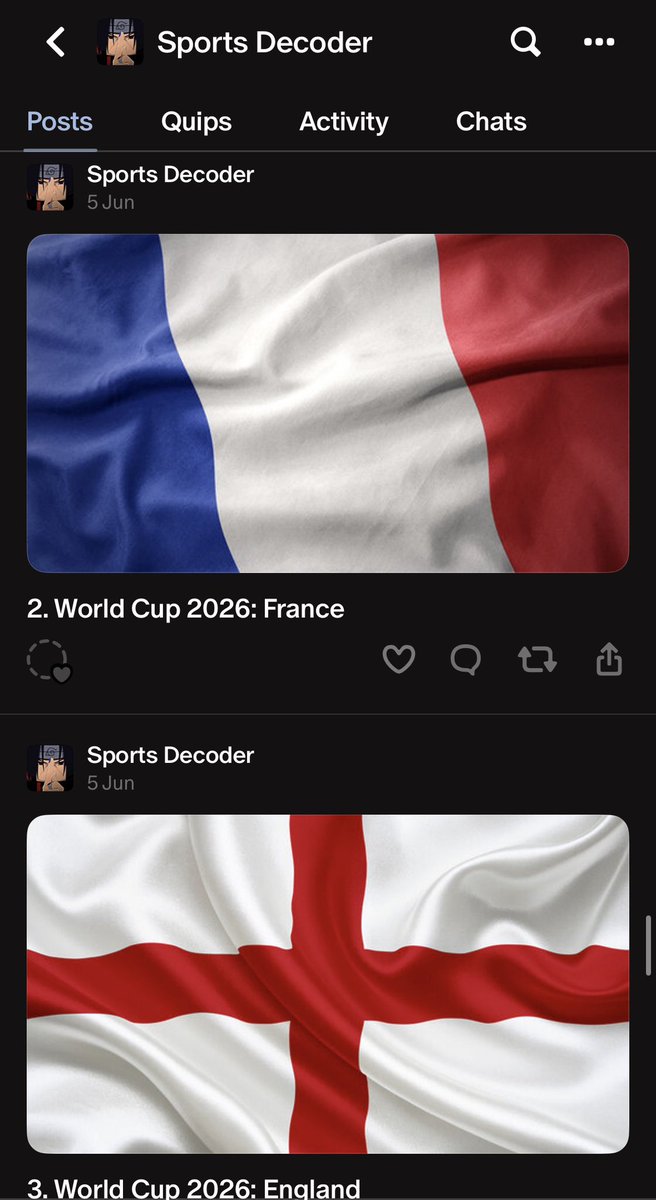
Task: Repost the World Cup 2026: France post
Action: point(537,659)
